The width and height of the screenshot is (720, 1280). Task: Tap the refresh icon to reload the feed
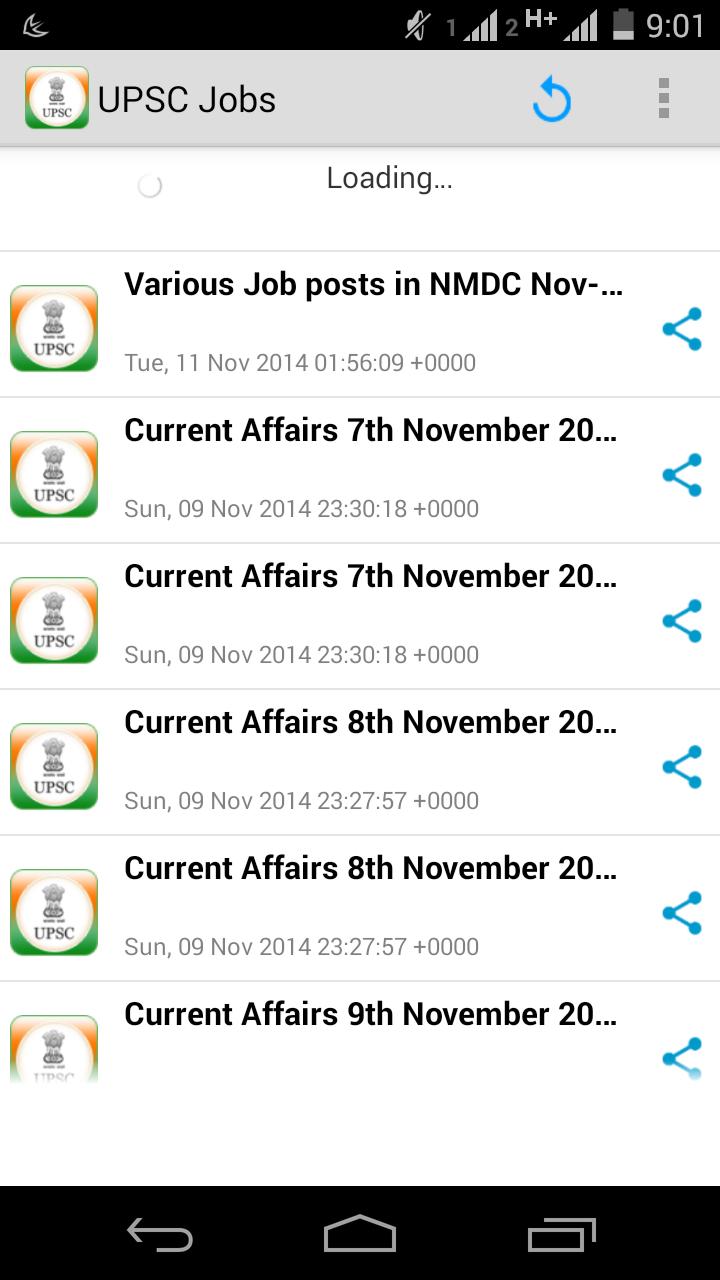[549, 98]
